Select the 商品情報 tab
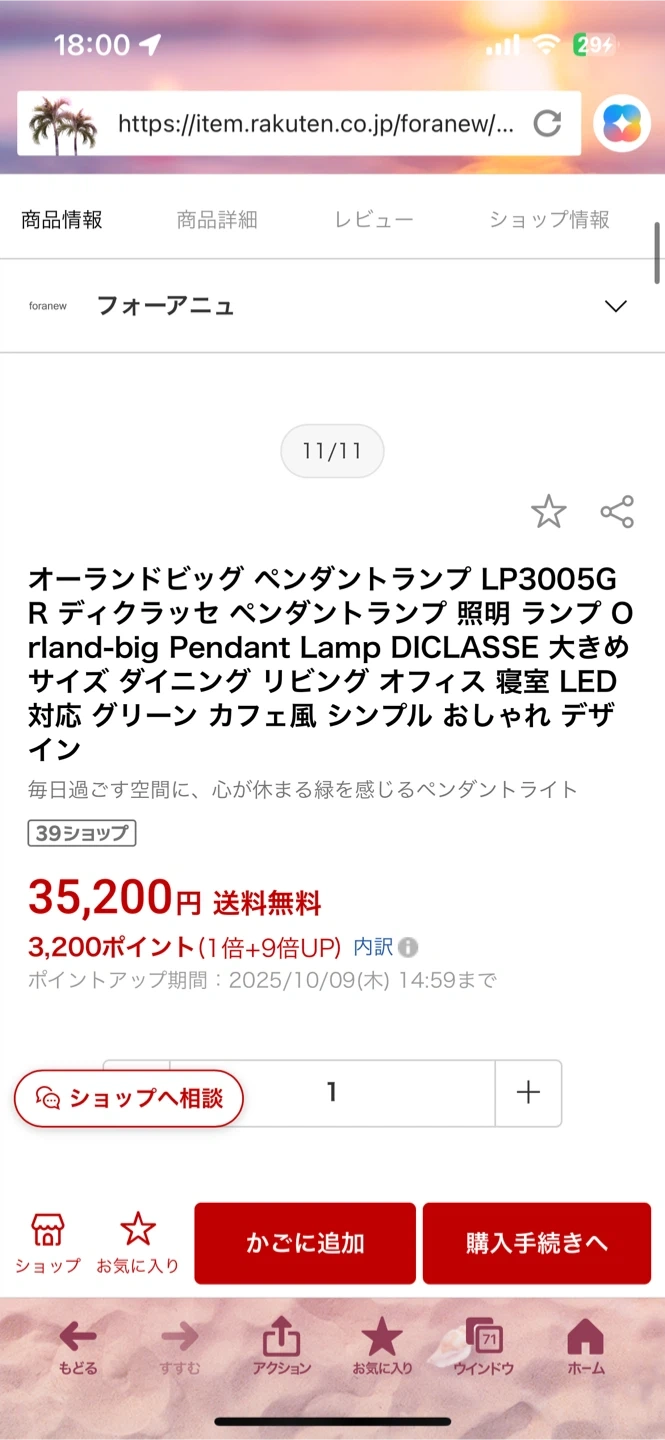The height and width of the screenshot is (1440, 665). [62, 220]
